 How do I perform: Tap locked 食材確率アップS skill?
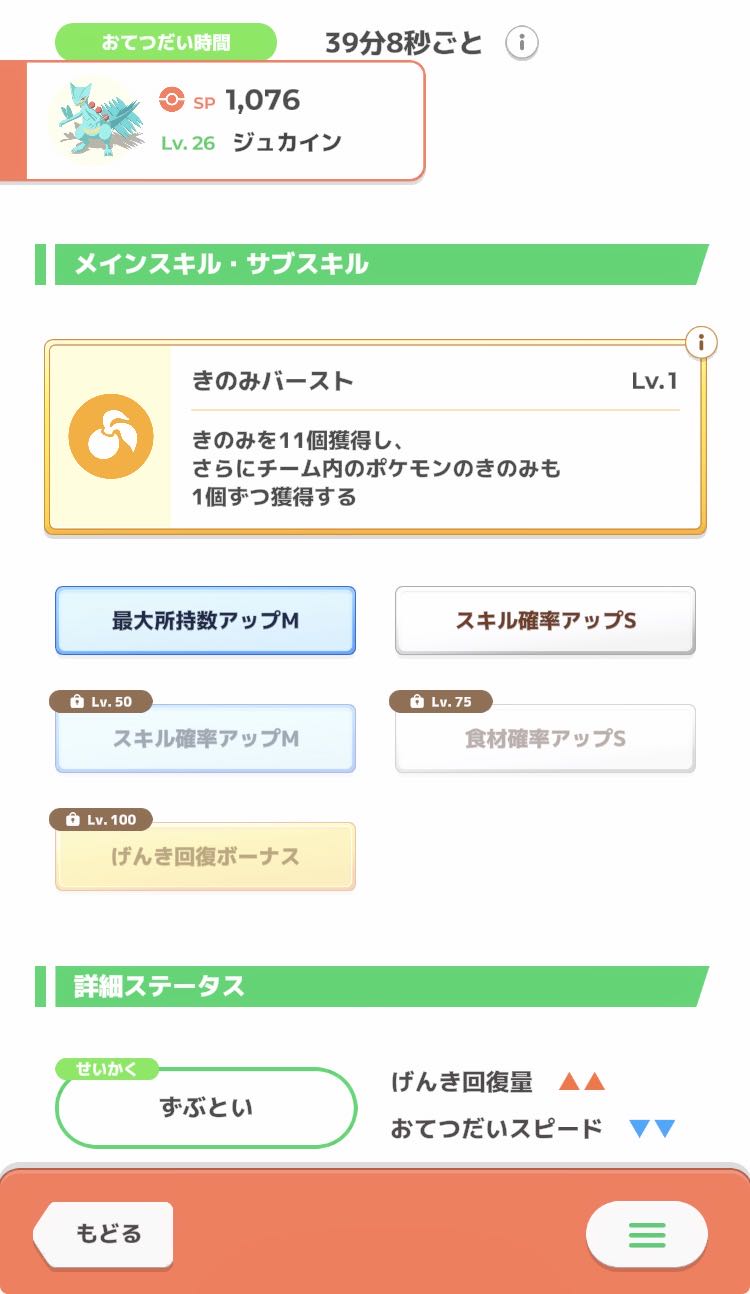pyautogui.click(x=545, y=739)
